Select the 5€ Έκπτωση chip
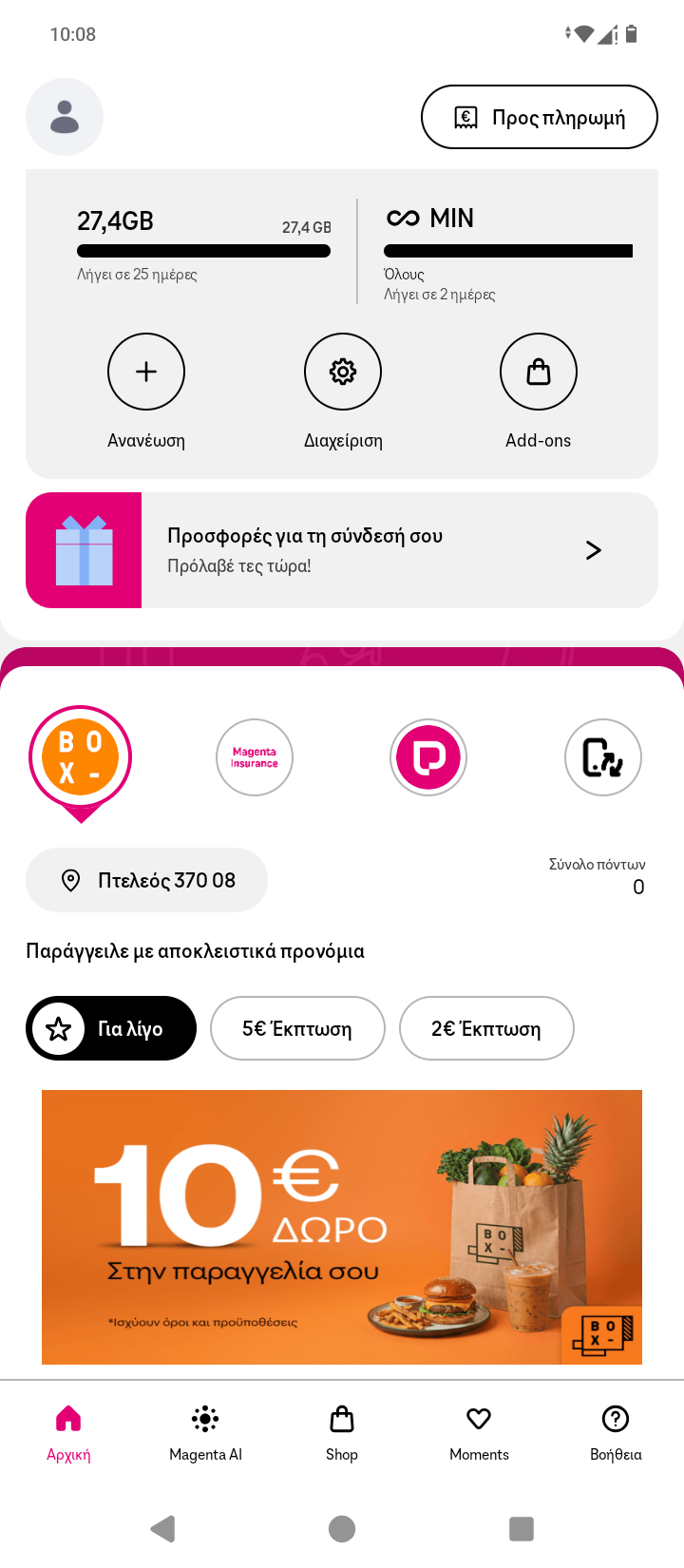Viewport: 684px width, 1568px height. point(297,1028)
